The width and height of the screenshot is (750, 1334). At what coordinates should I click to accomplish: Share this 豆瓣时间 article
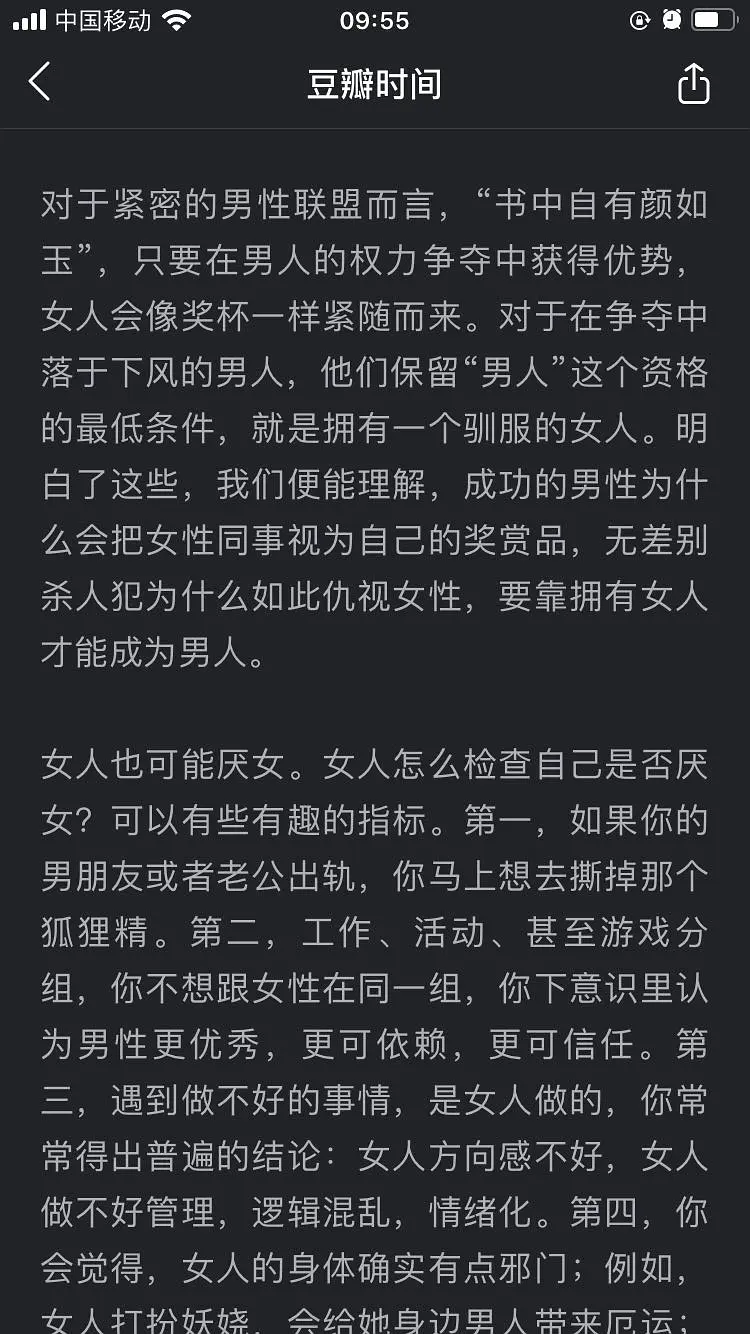coord(693,83)
